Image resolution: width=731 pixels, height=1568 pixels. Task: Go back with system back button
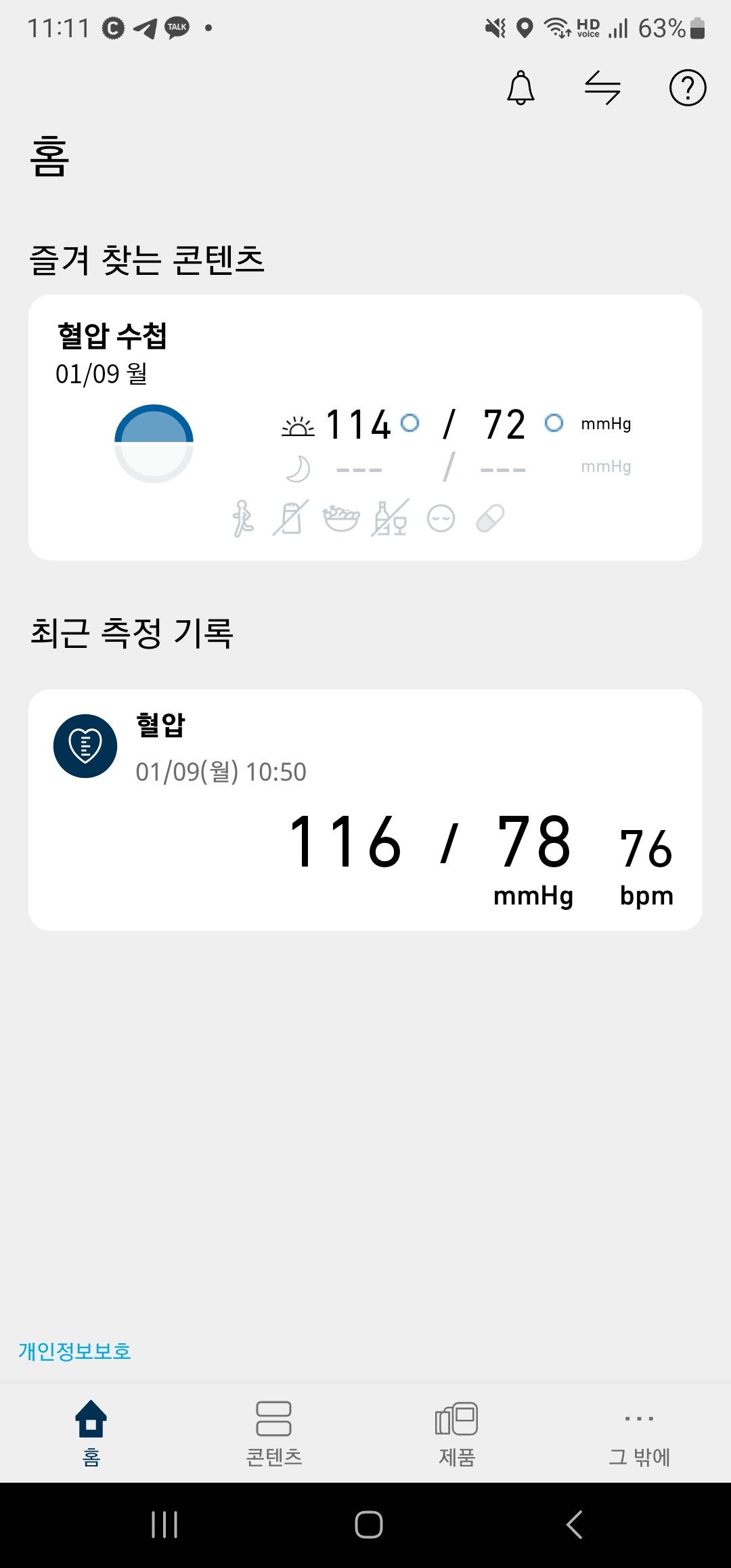pos(574,1525)
